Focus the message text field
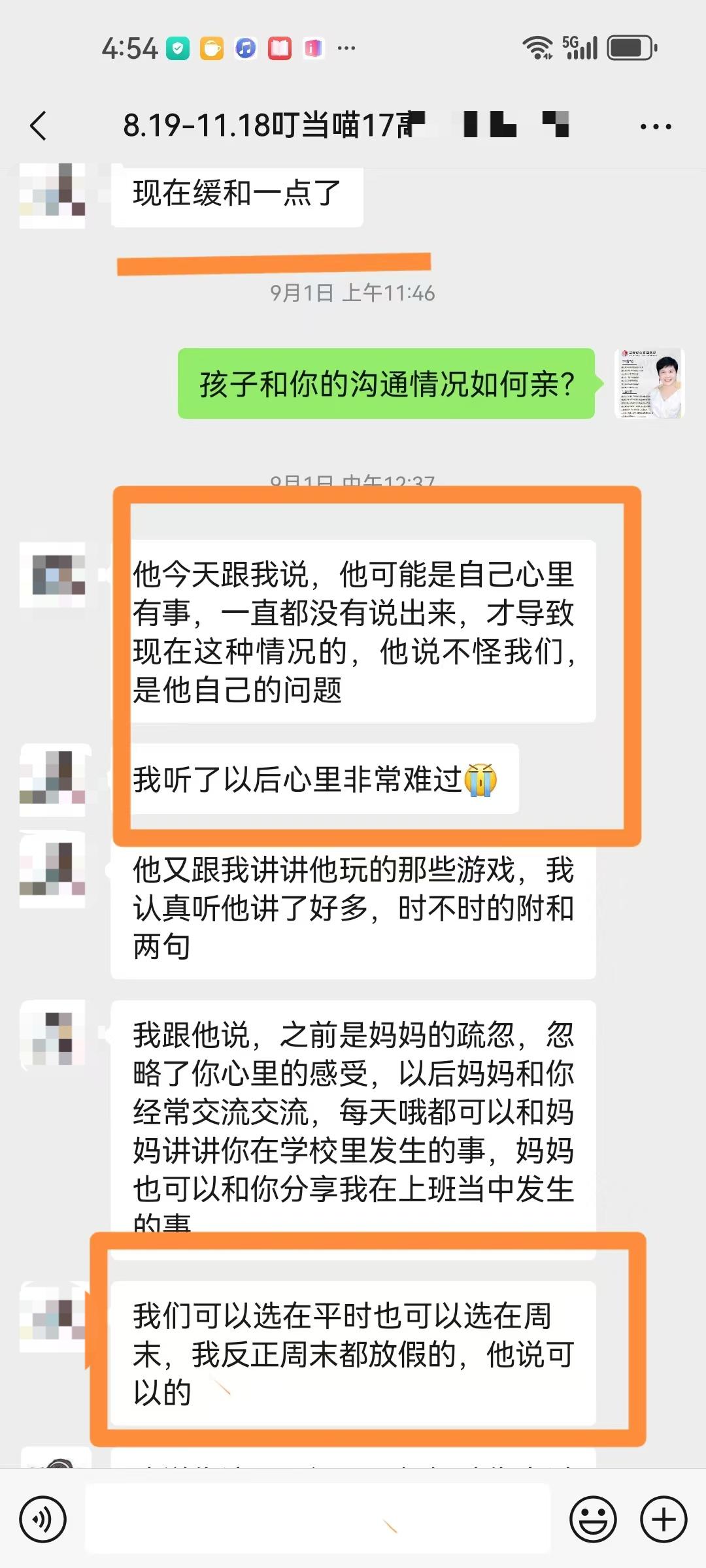706x1568 pixels. pyautogui.click(x=318, y=1519)
